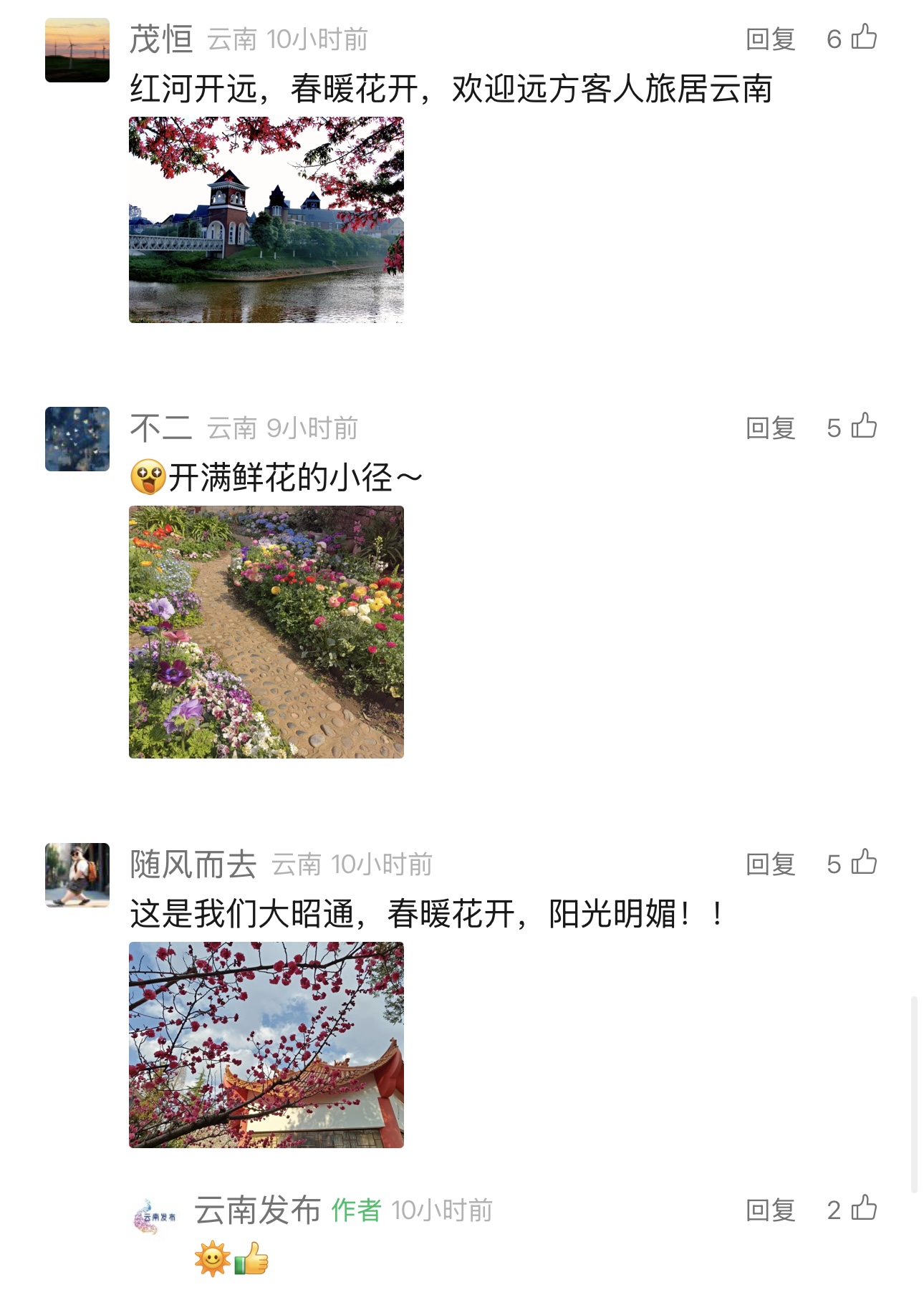The image size is (924, 1305).
Task: Open 茂恒's riverside castle photo
Action: pyautogui.click(x=266, y=220)
